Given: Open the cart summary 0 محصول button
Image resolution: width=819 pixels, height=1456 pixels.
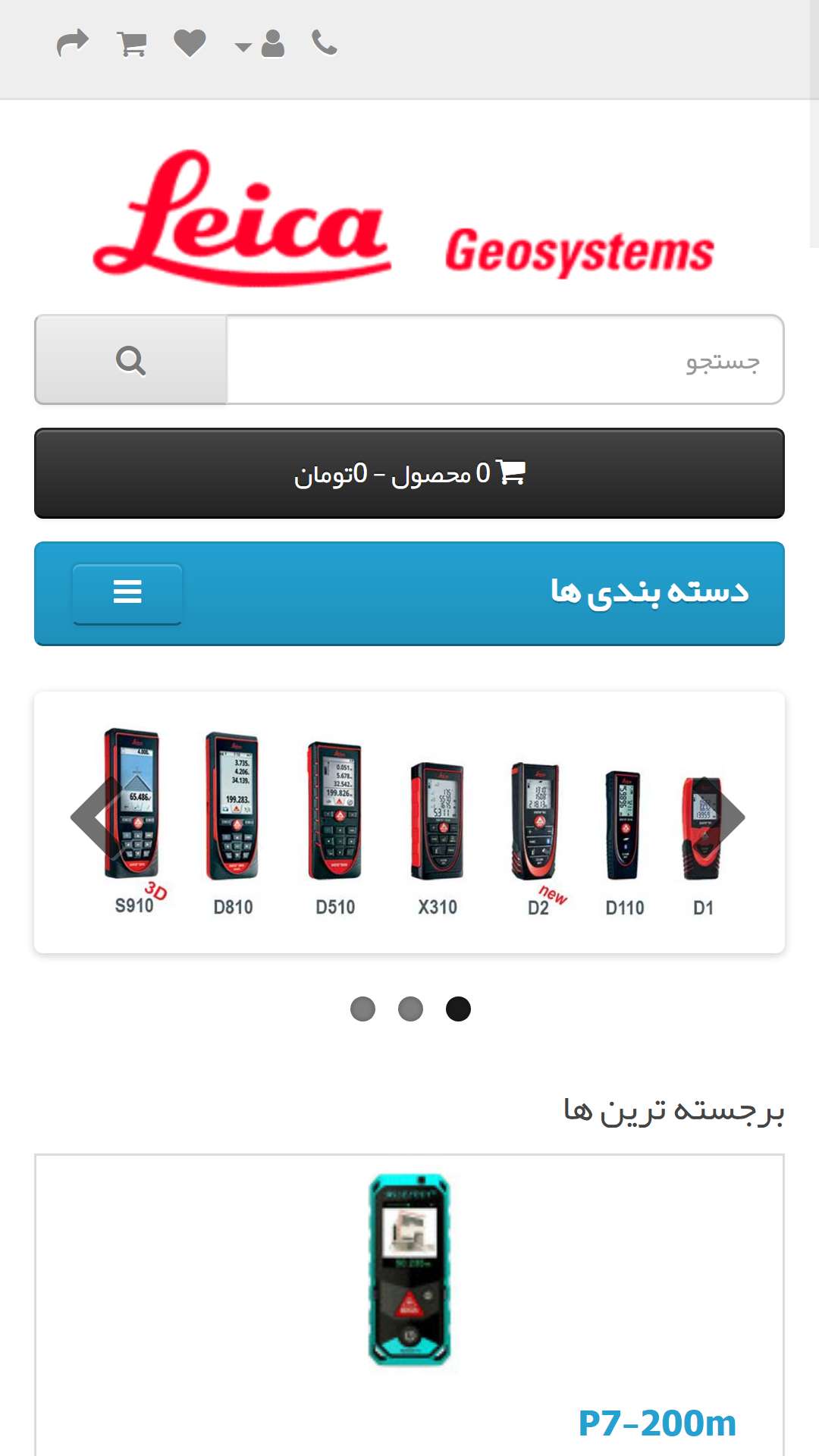Looking at the screenshot, I should (x=409, y=473).
